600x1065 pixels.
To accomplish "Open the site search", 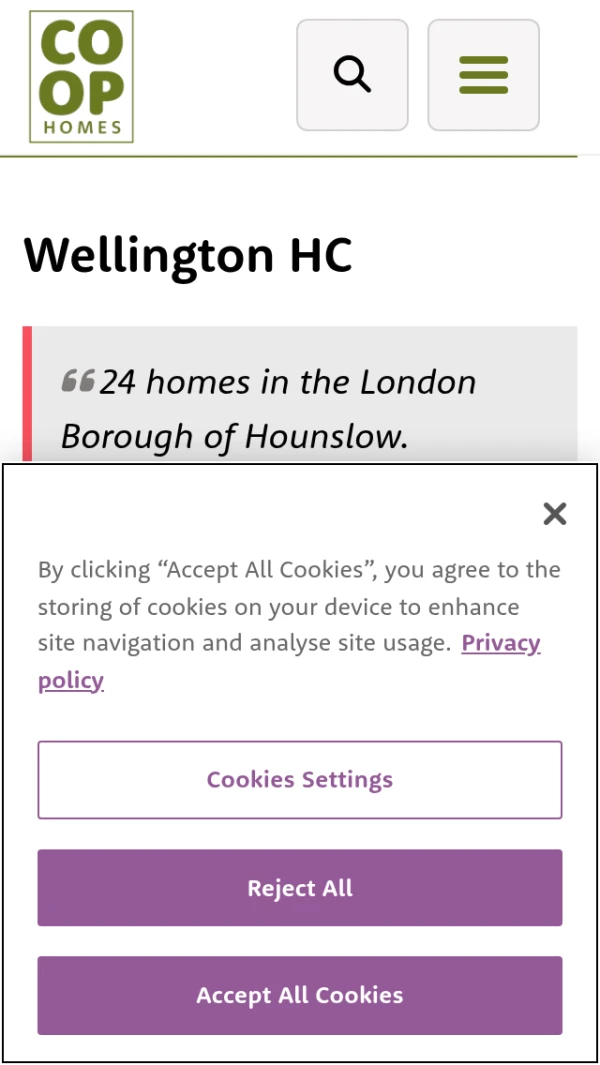I will (352, 75).
